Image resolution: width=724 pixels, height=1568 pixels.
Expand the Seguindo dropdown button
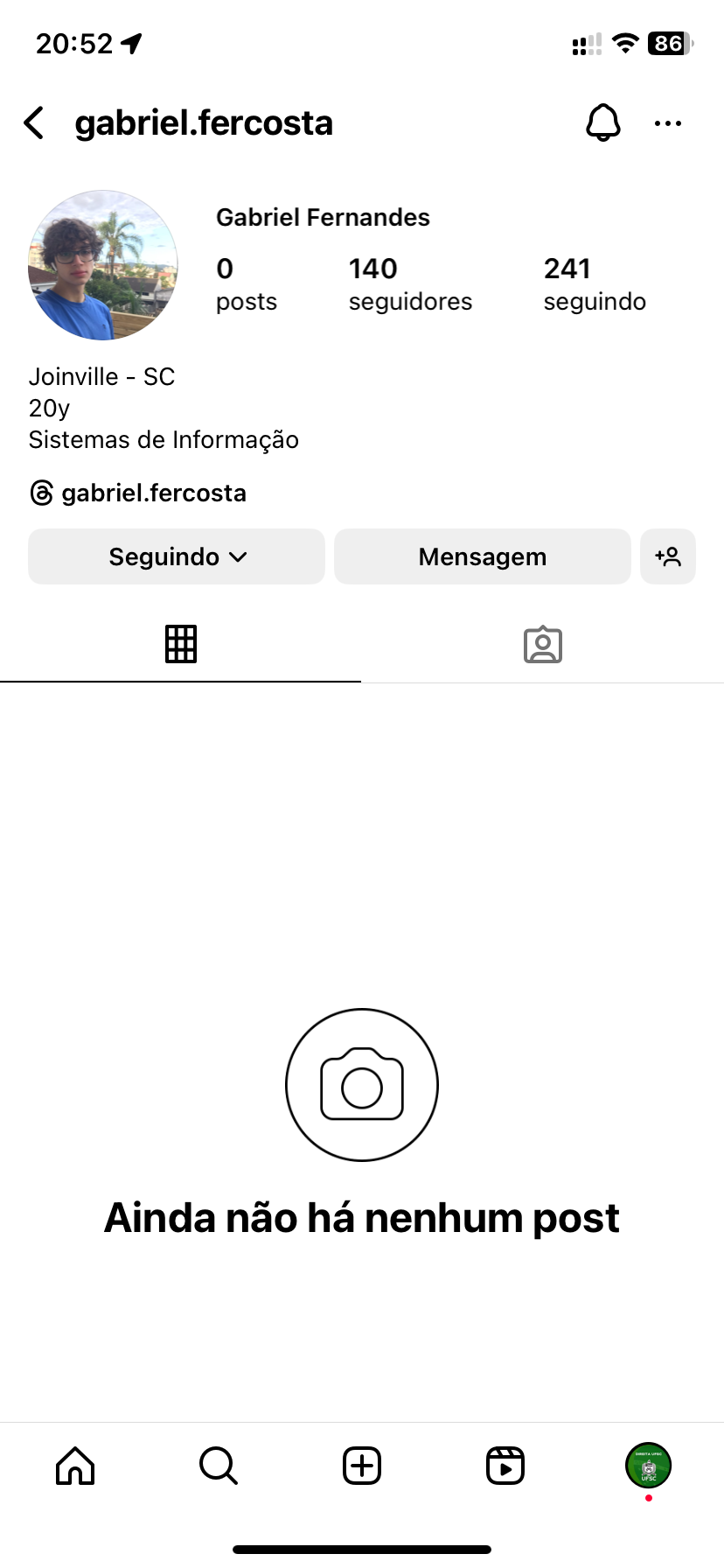click(x=177, y=556)
